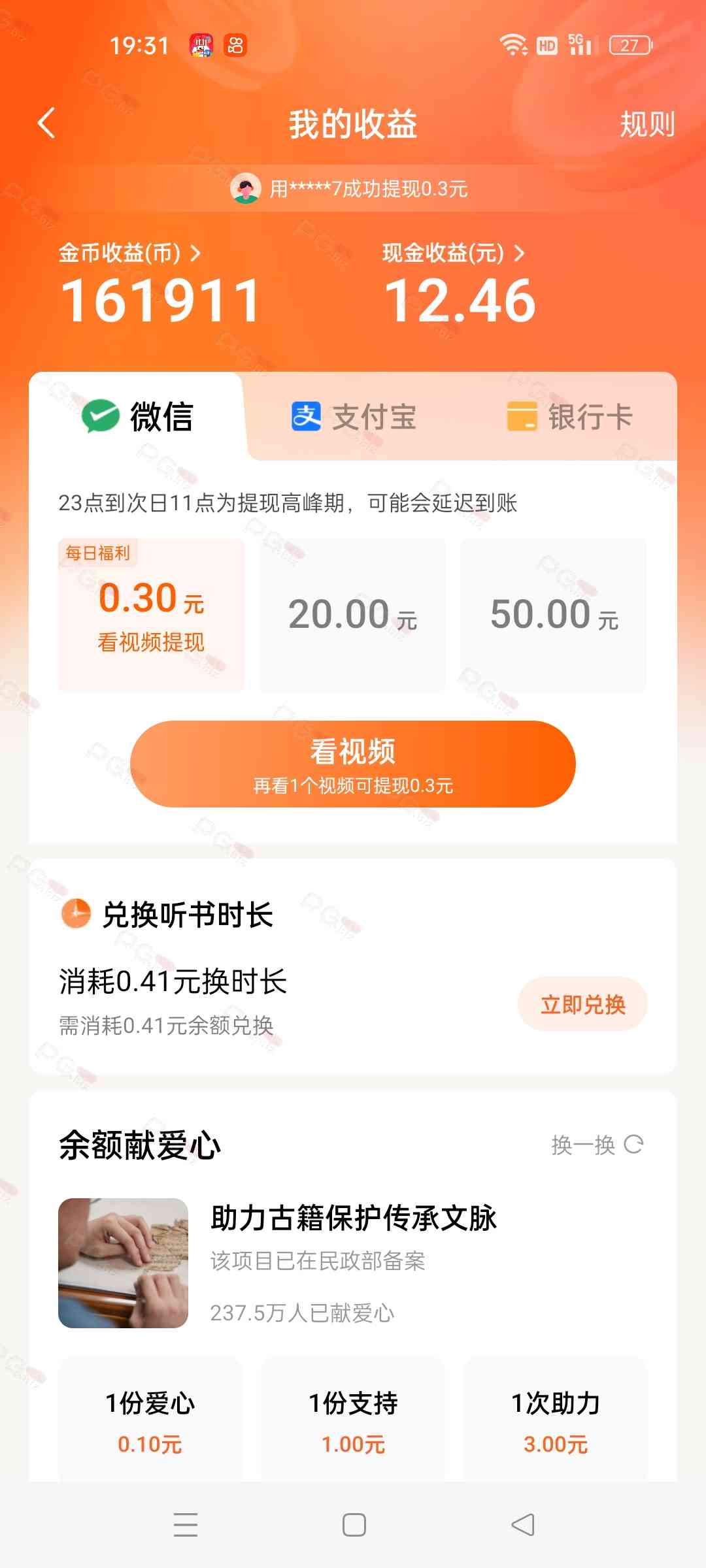Choose the 20.00元 withdrawal amount
Image resolution: width=706 pixels, height=1568 pixels.
coord(352,614)
